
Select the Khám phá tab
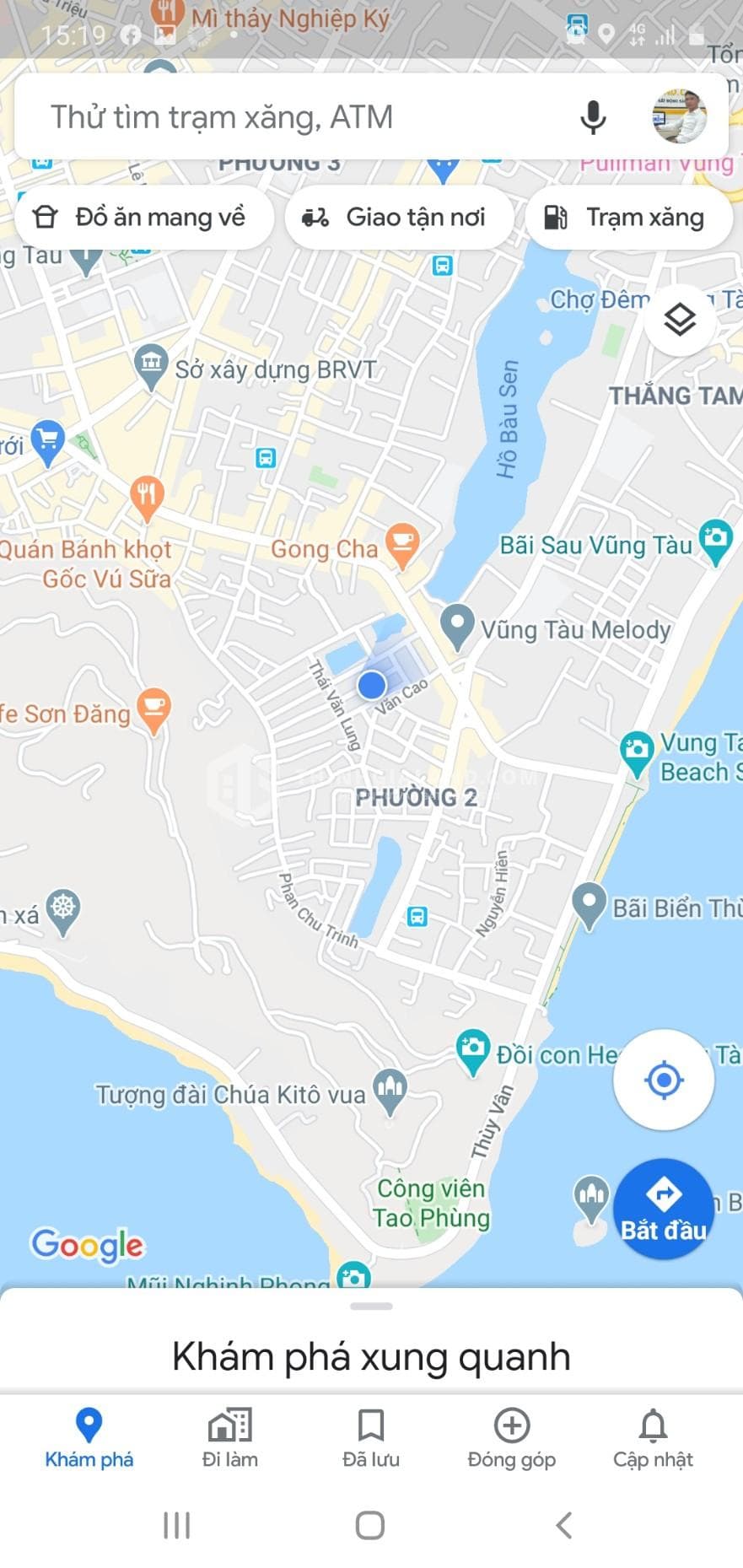coord(89,1438)
